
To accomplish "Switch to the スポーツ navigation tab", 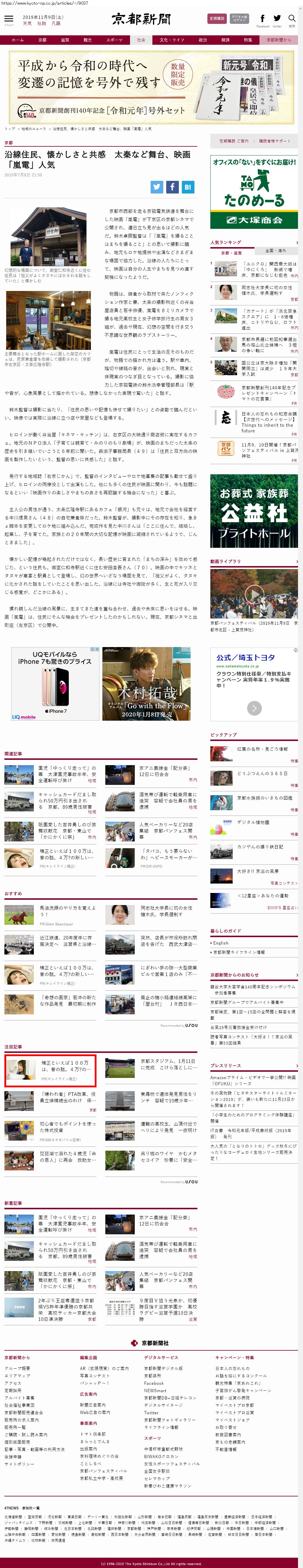I will pyautogui.click(x=114, y=39).
